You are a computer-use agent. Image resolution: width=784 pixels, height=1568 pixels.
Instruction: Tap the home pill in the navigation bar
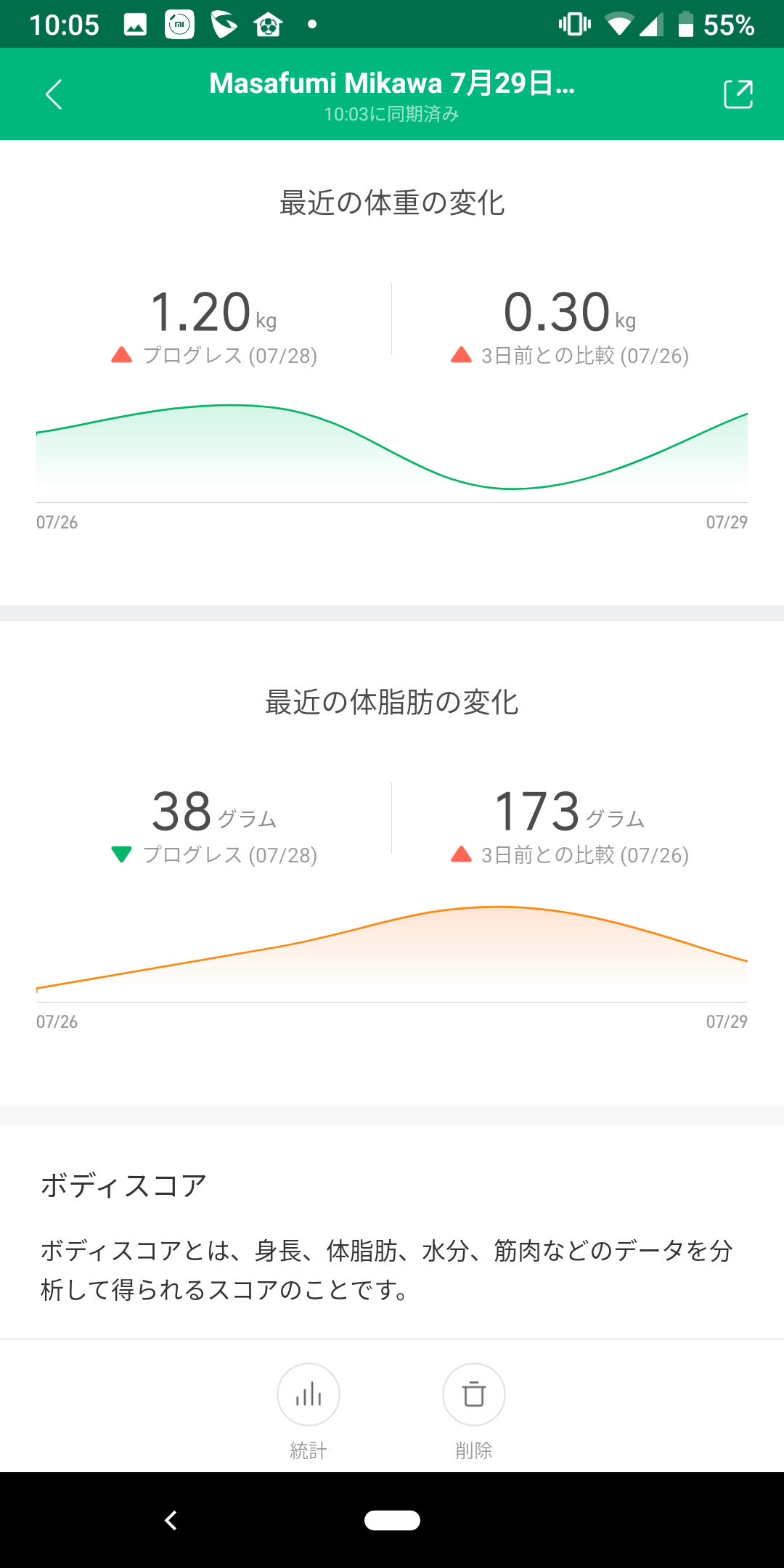pos(392,1520)
